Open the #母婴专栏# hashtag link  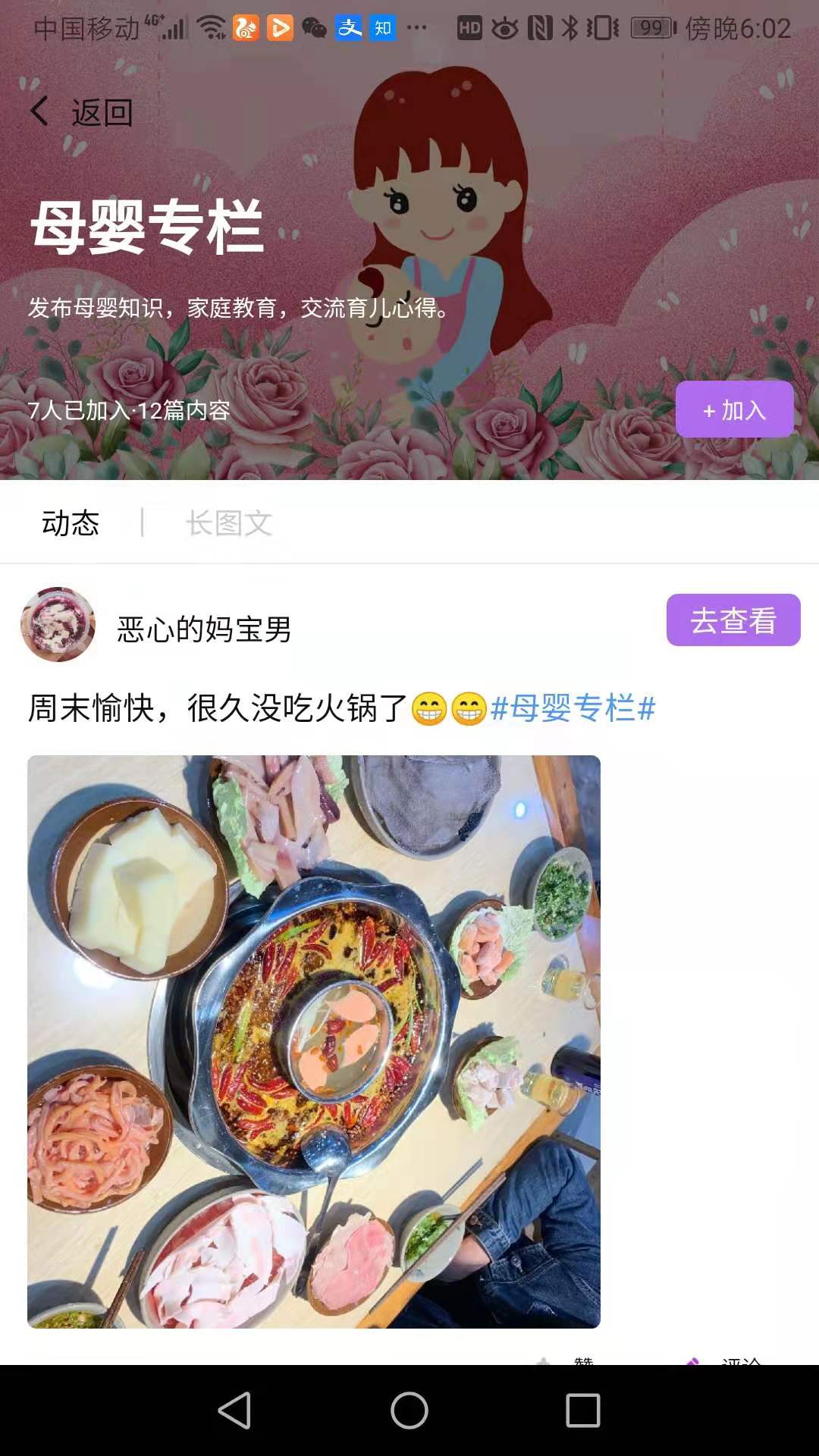tap(573, 709)
